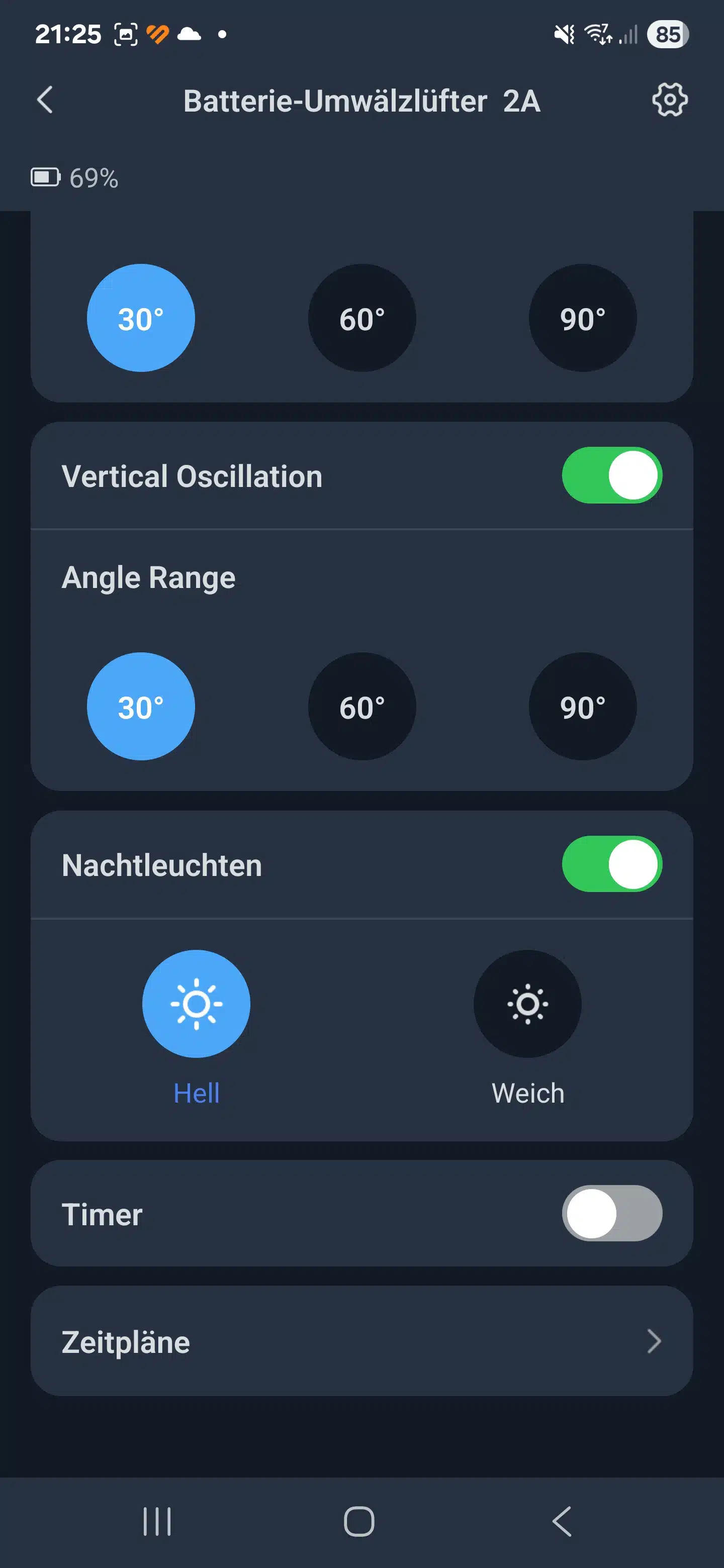Tap the system home button

click(358, 1521)
